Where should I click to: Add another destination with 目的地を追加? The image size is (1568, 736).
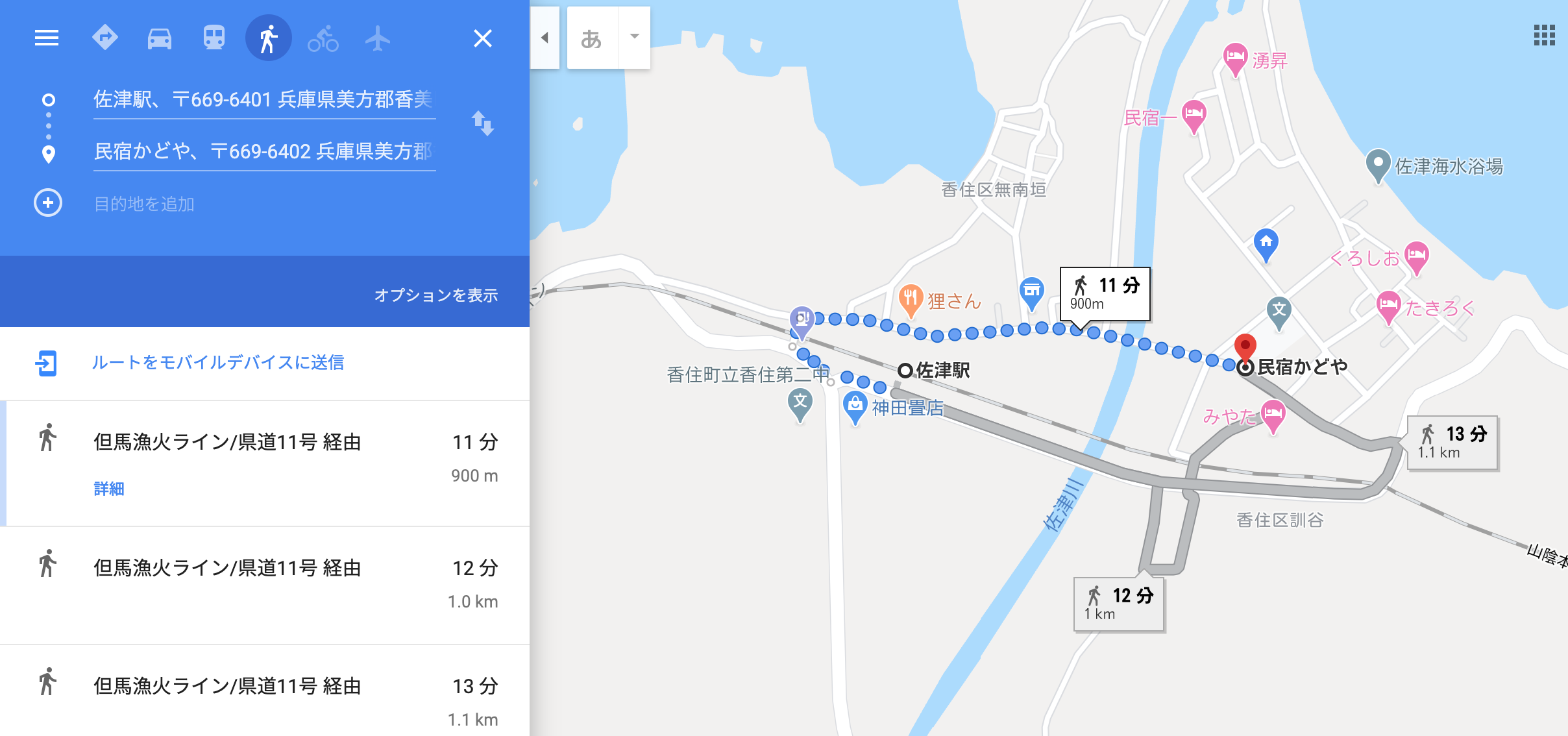pos(144,204)
